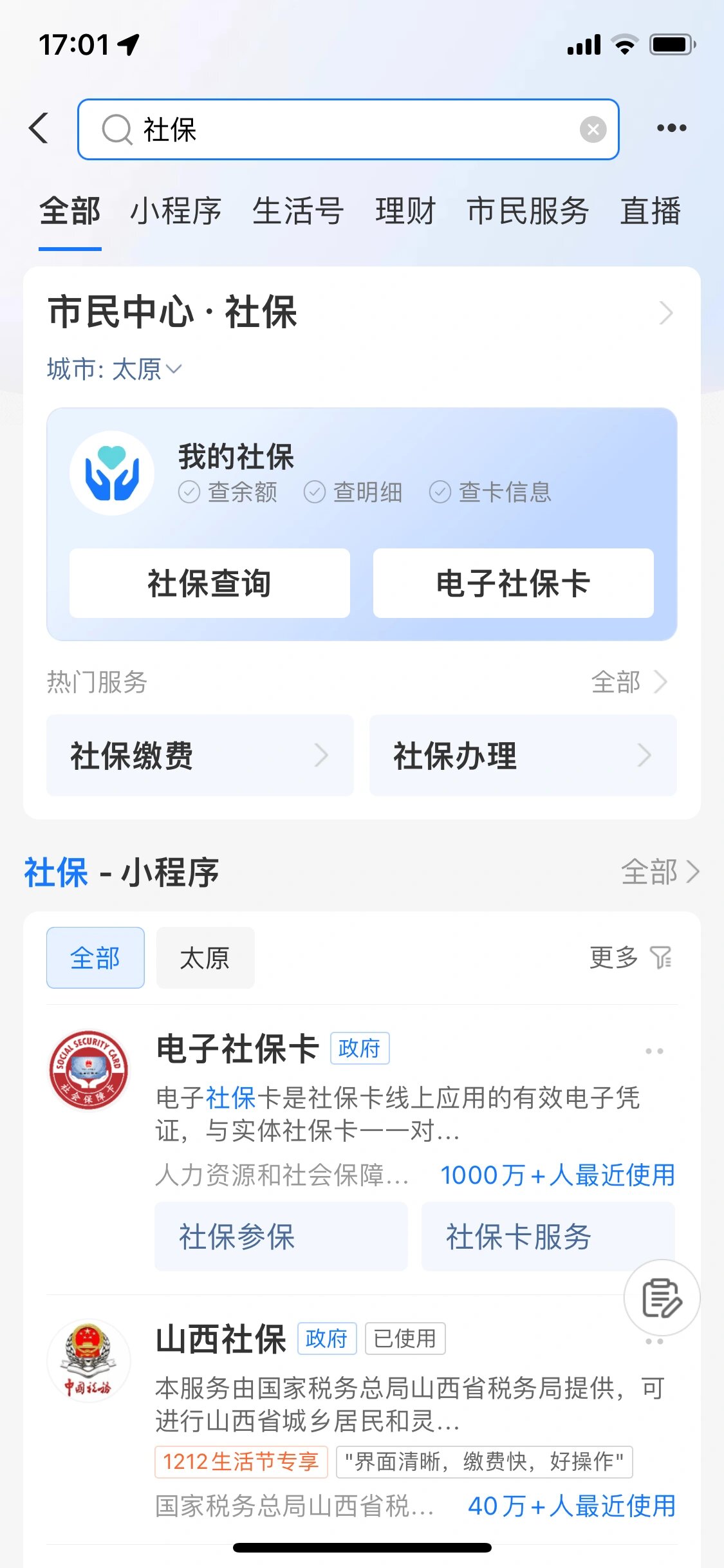Tap the 社保 search field

(348, 129)
